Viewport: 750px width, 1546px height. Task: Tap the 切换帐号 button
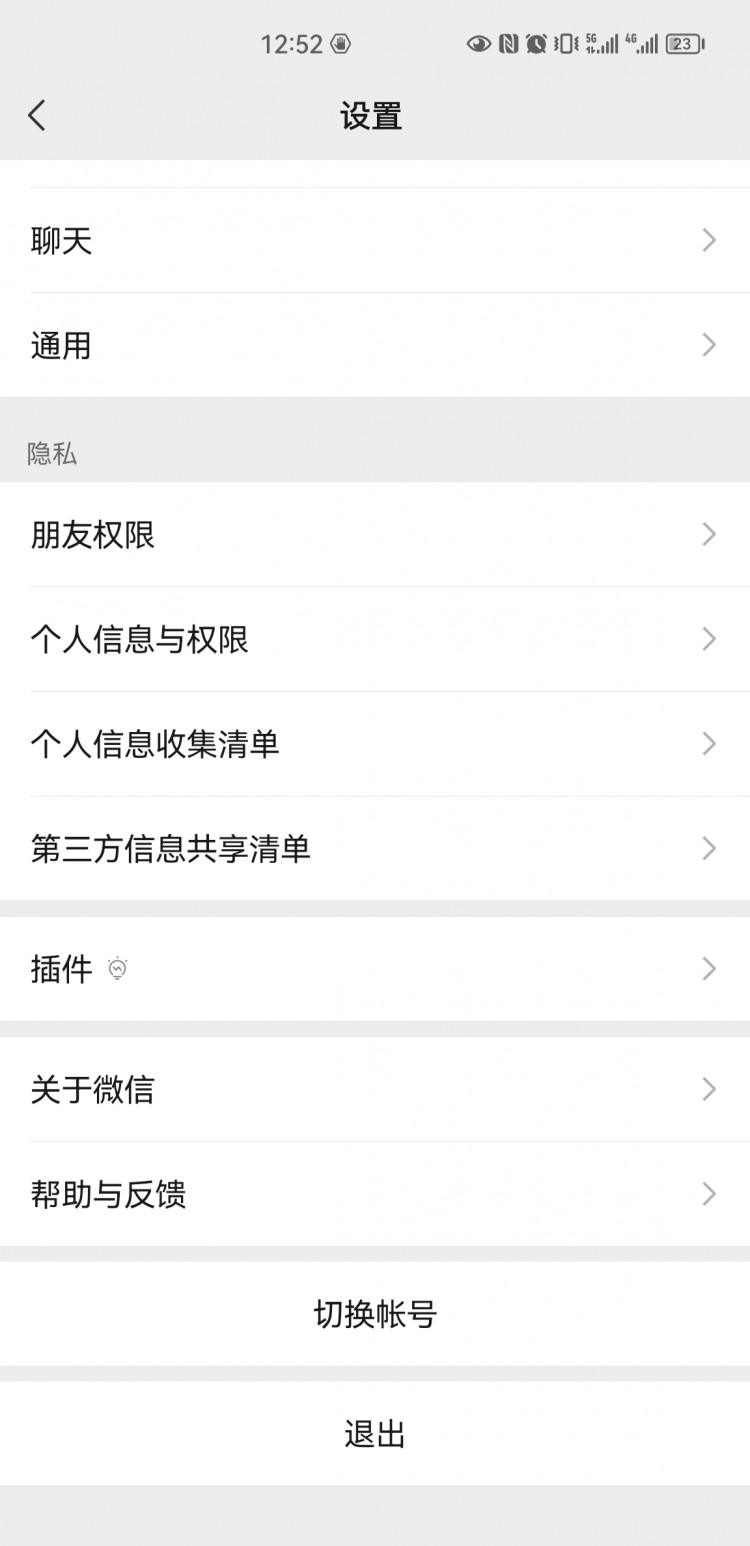click(375, 1315)
